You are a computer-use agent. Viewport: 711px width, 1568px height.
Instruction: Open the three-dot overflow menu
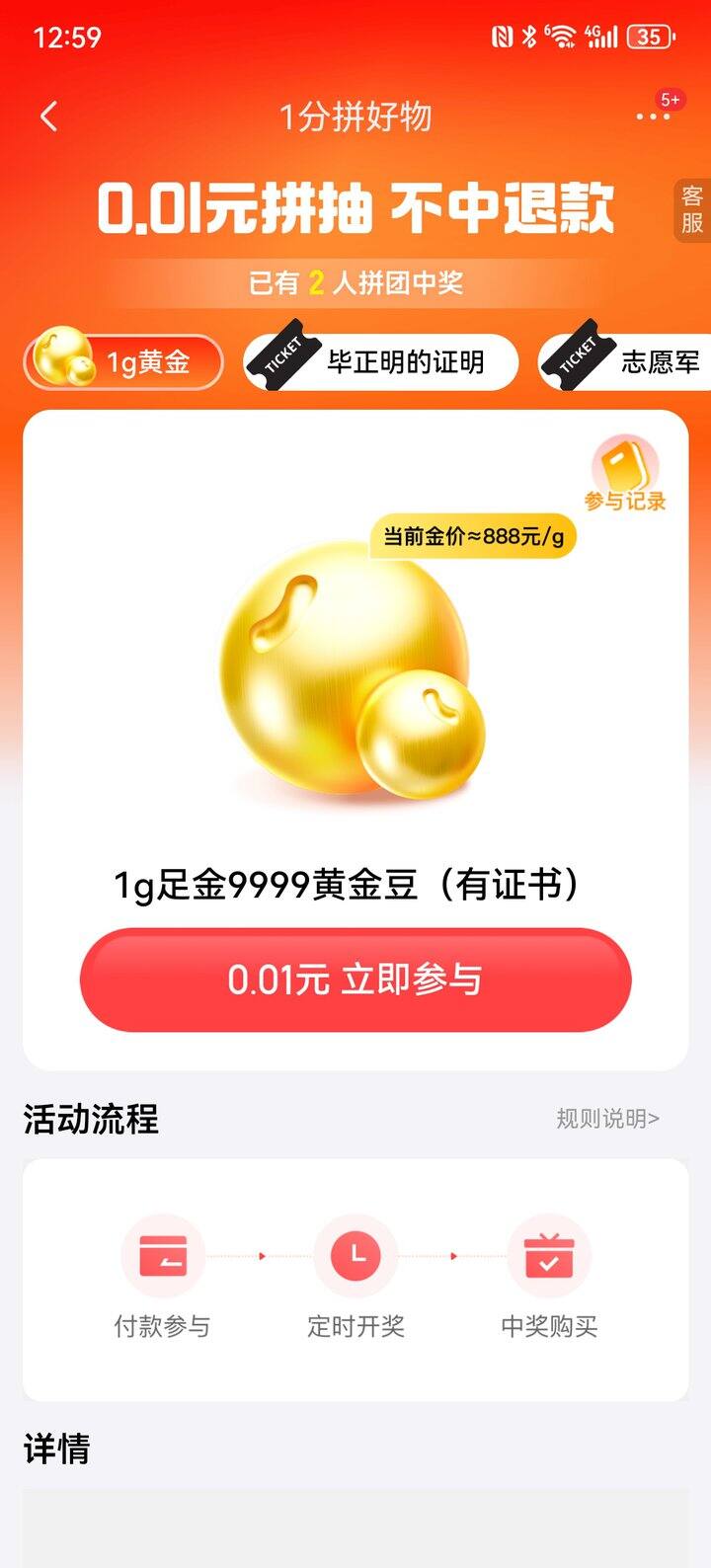pyautogui.click(x=653, y=117)
